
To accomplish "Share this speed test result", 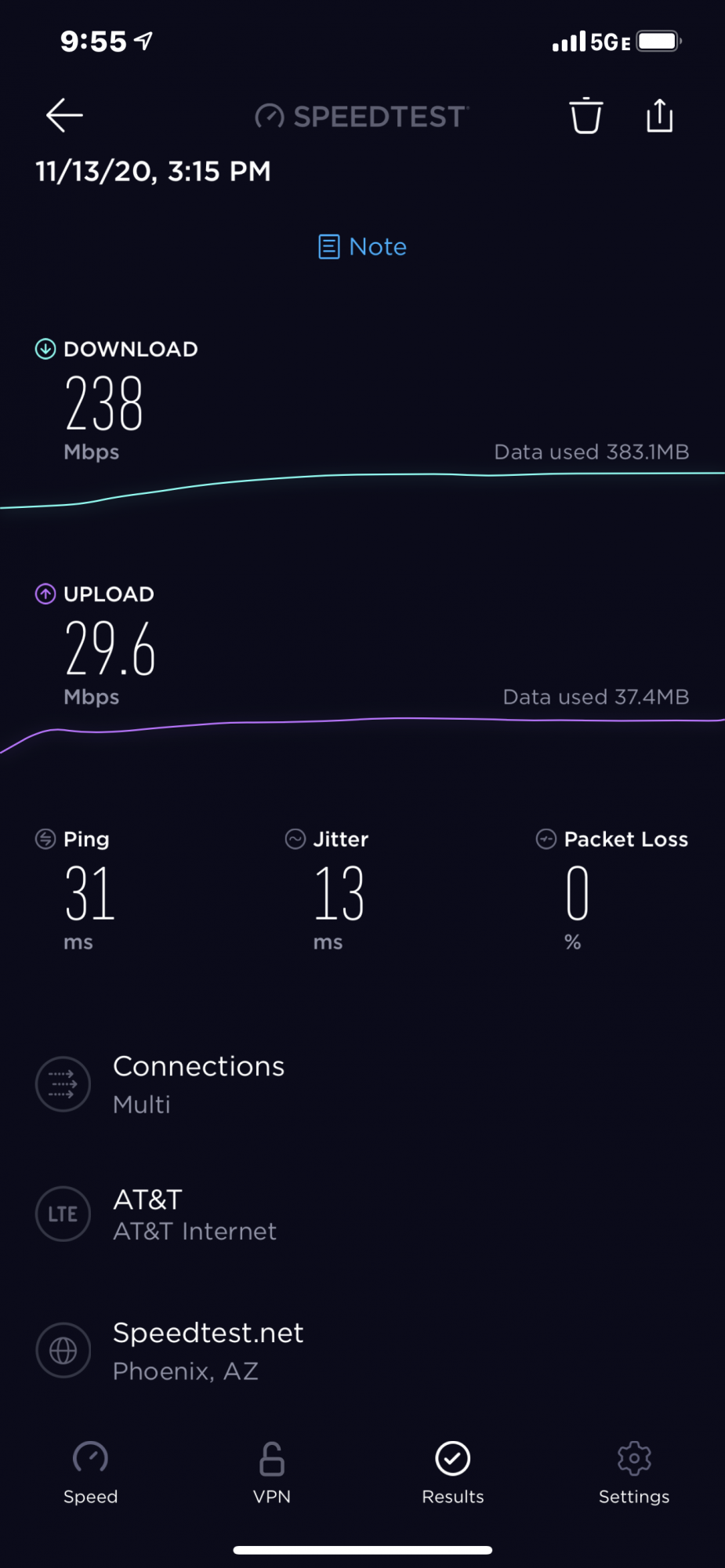I will pos(659,116).
